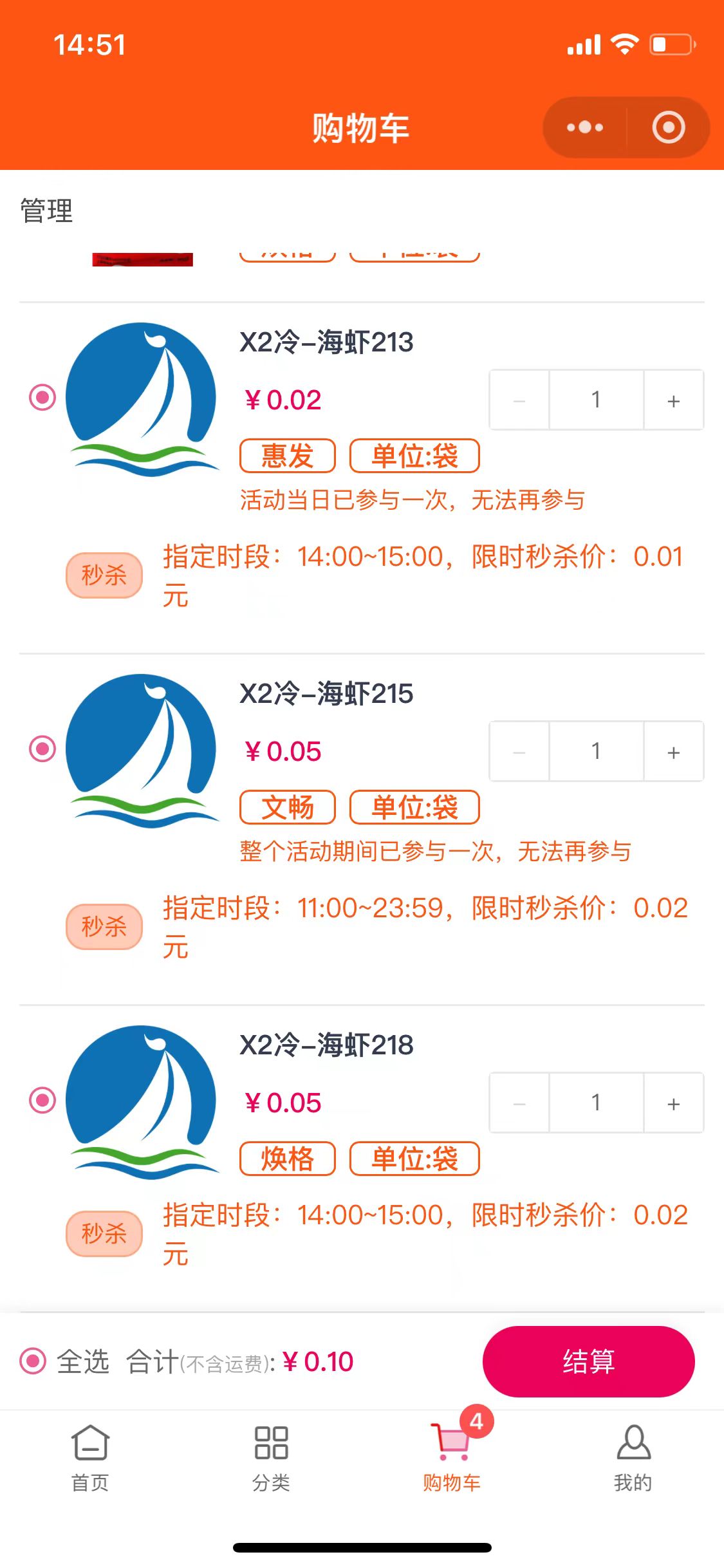Edit quantity field of X2冷-海虾215

click(x=596, y=752)
